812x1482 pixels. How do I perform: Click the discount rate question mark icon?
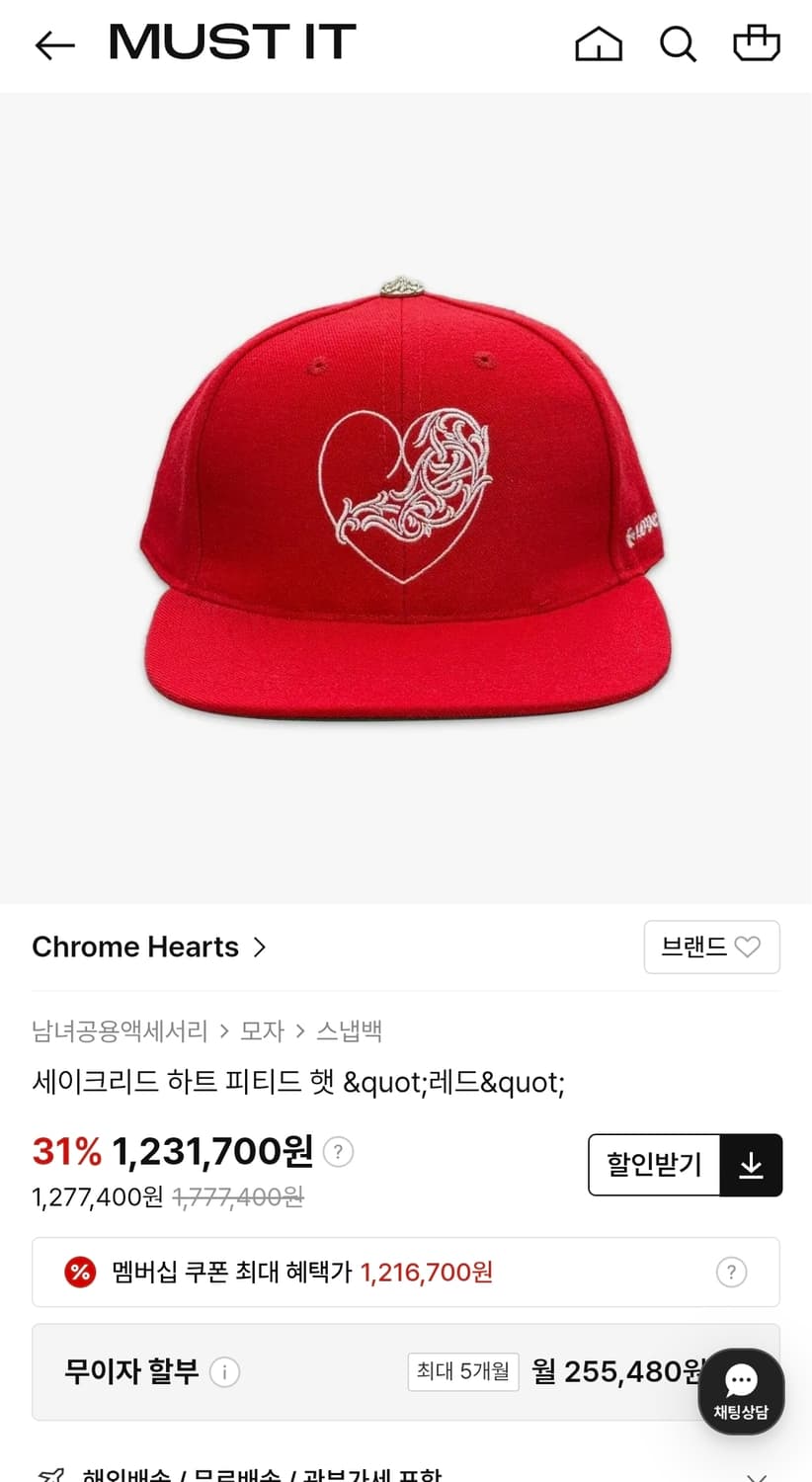338,1151
